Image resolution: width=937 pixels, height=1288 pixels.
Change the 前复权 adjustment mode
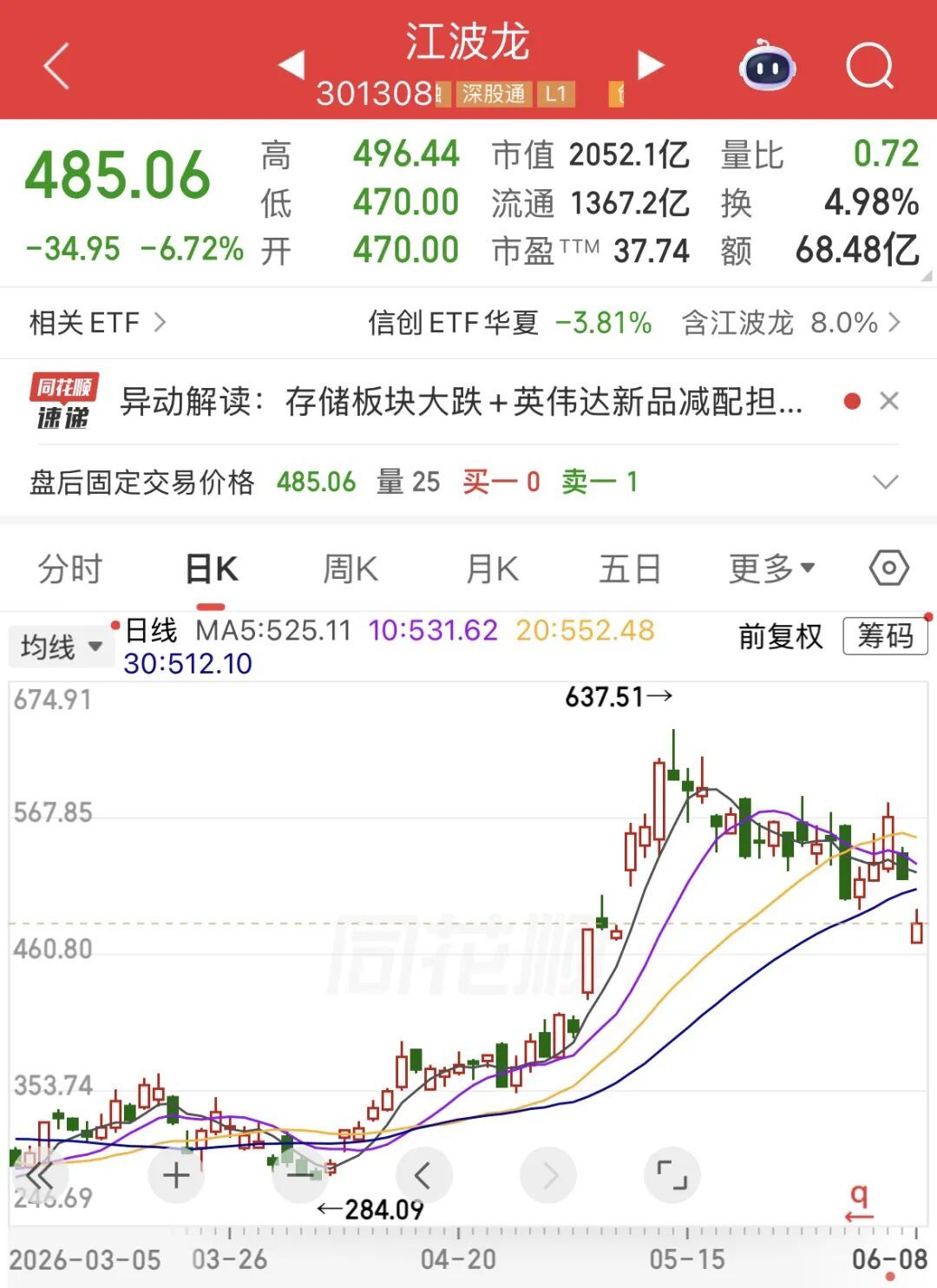[780, 636]
